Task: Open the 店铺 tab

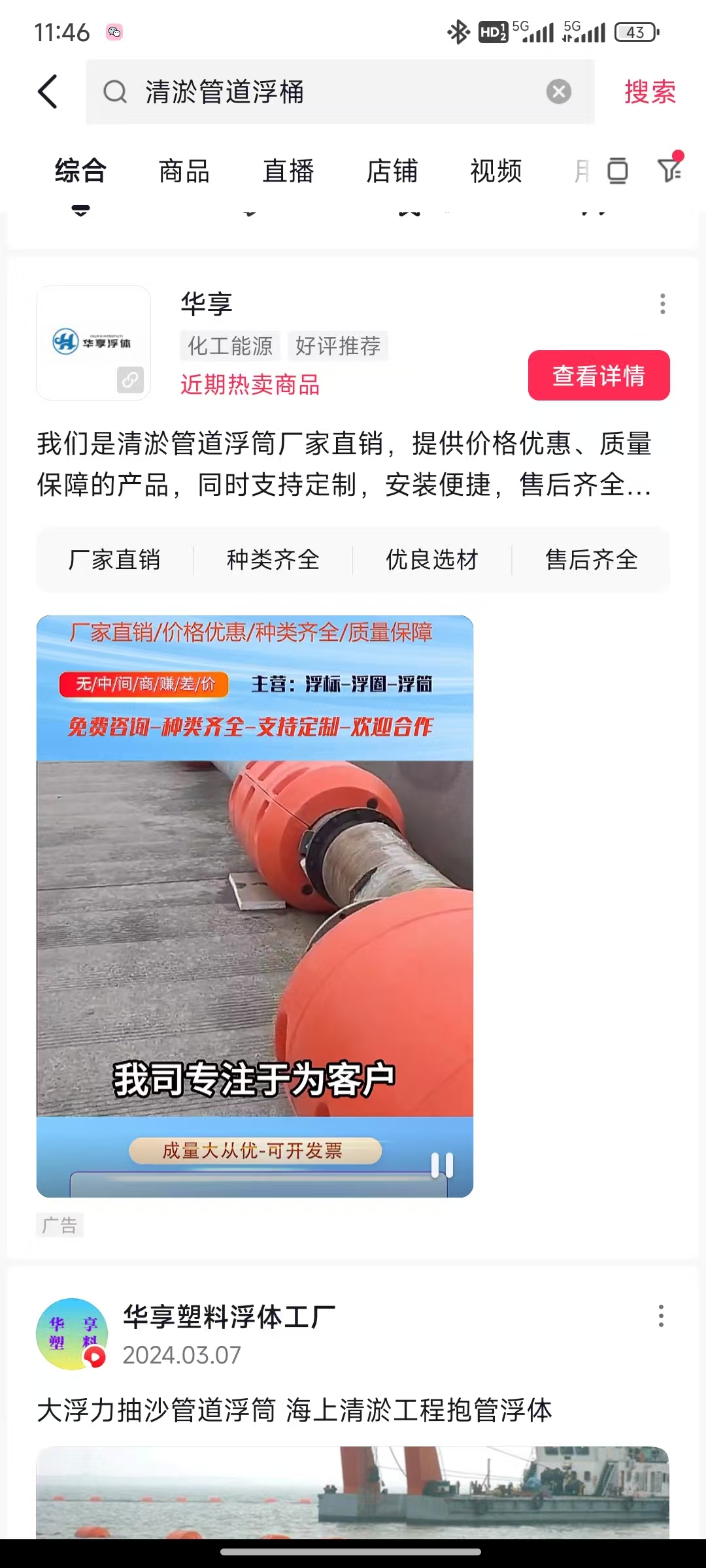Action: tap(392, 171)
